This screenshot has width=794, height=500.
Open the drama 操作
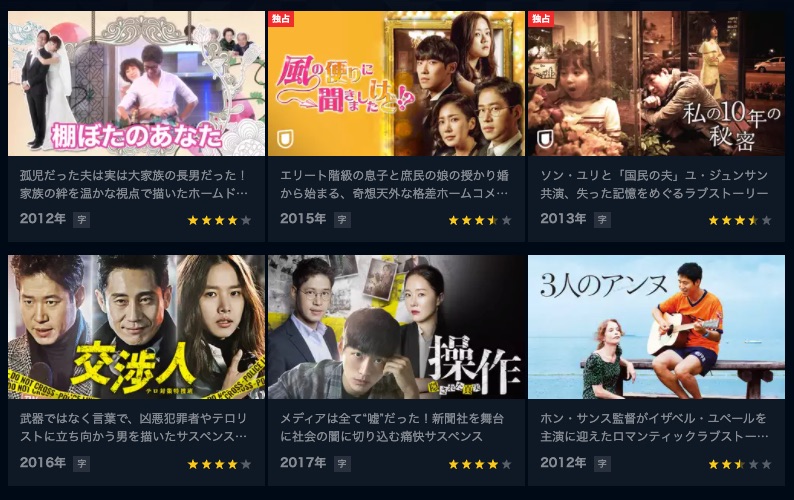tap(396, 328)
